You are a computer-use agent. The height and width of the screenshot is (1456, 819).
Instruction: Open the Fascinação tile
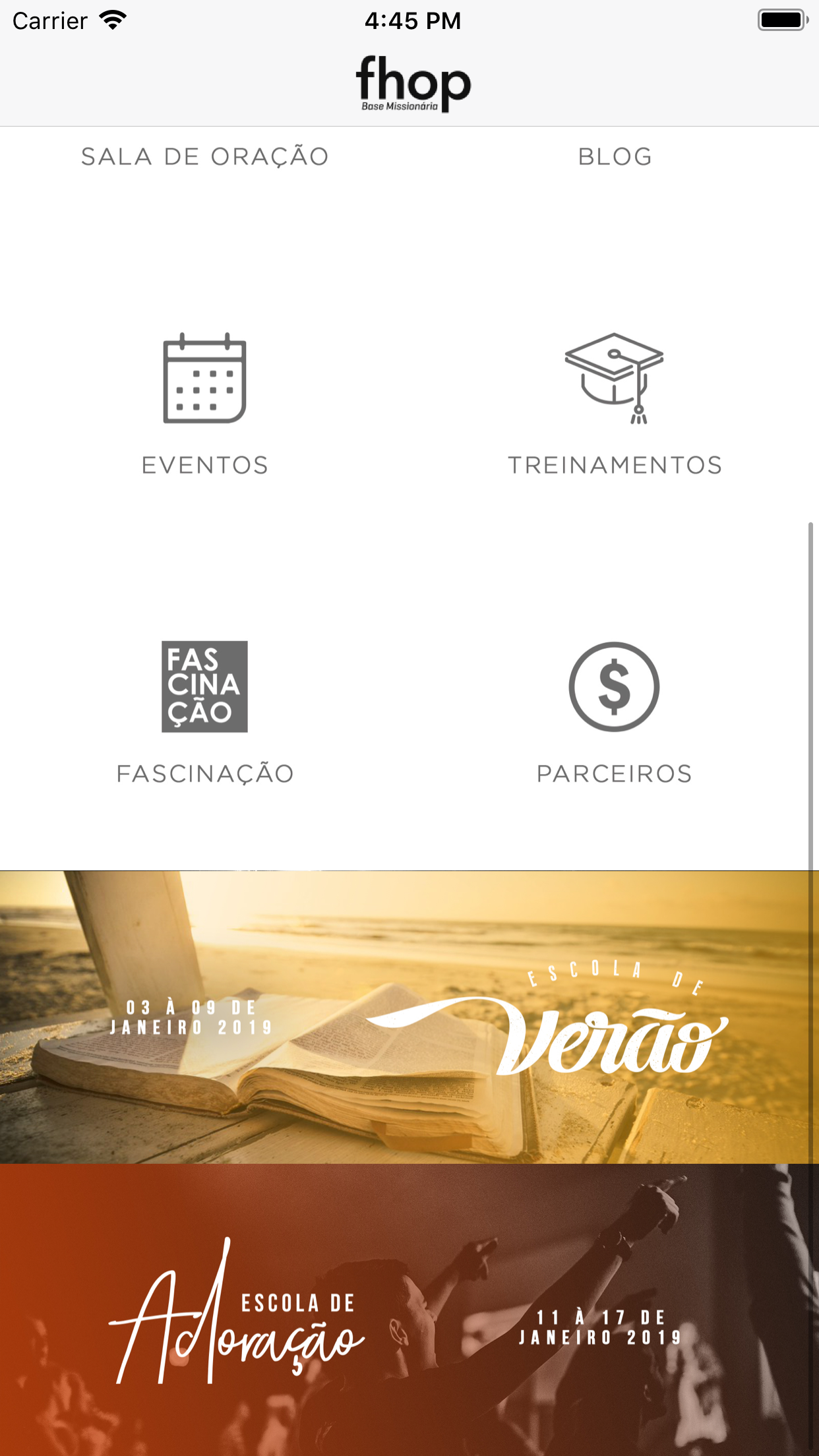point(204,711)
